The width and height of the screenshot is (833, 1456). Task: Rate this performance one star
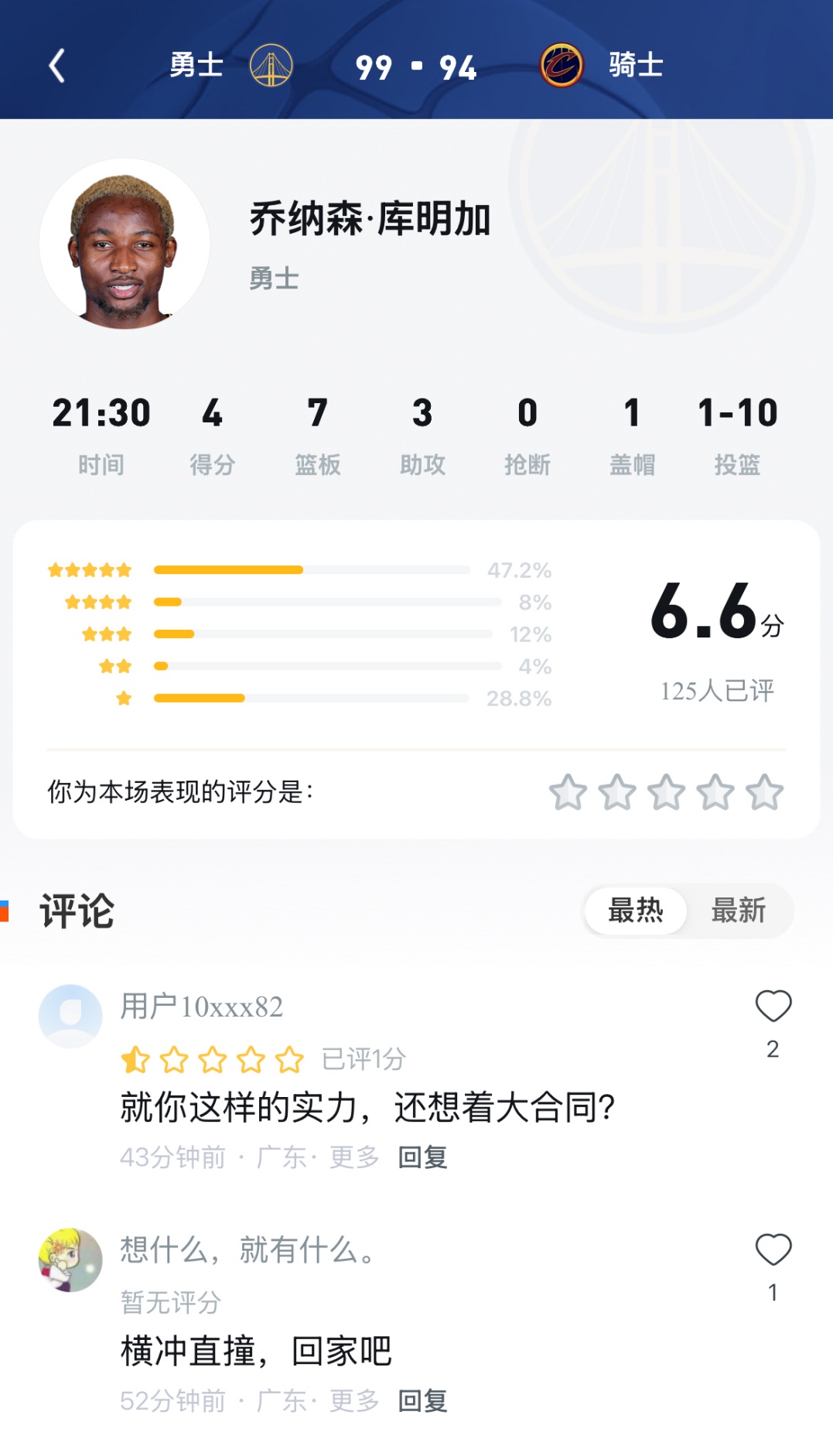click(x=568, y=792)
